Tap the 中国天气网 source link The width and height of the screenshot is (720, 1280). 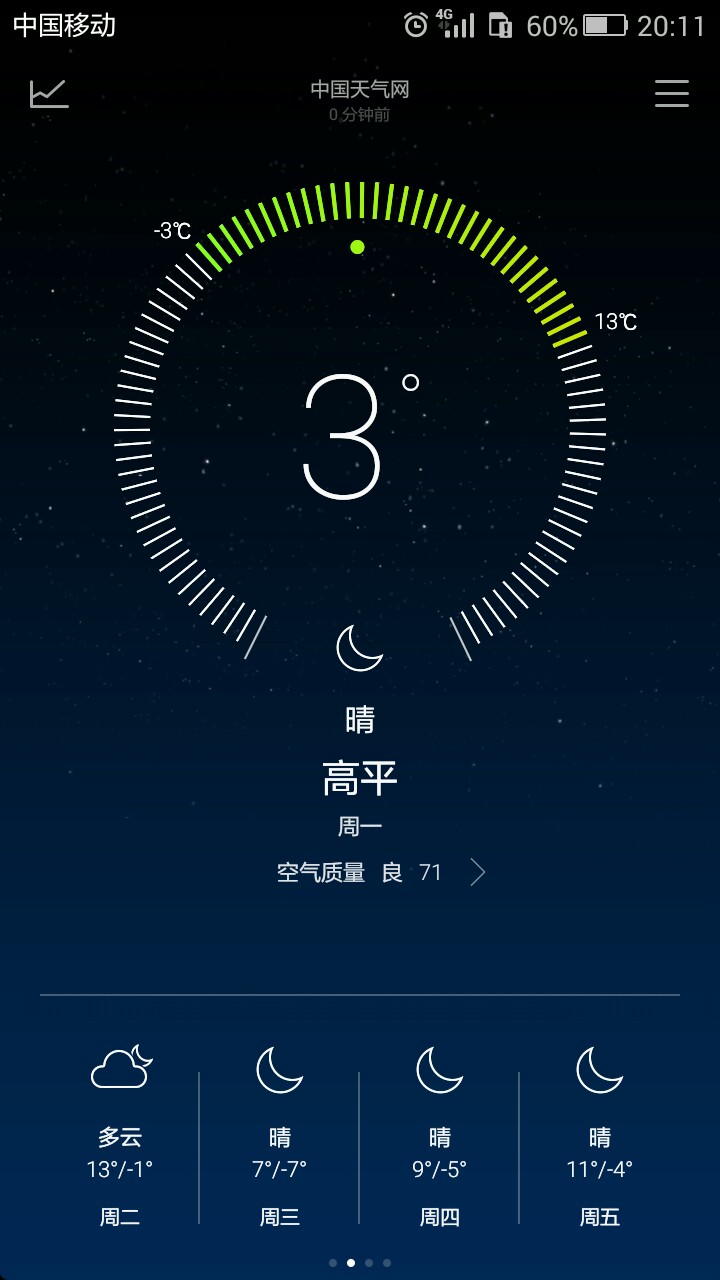360,90
